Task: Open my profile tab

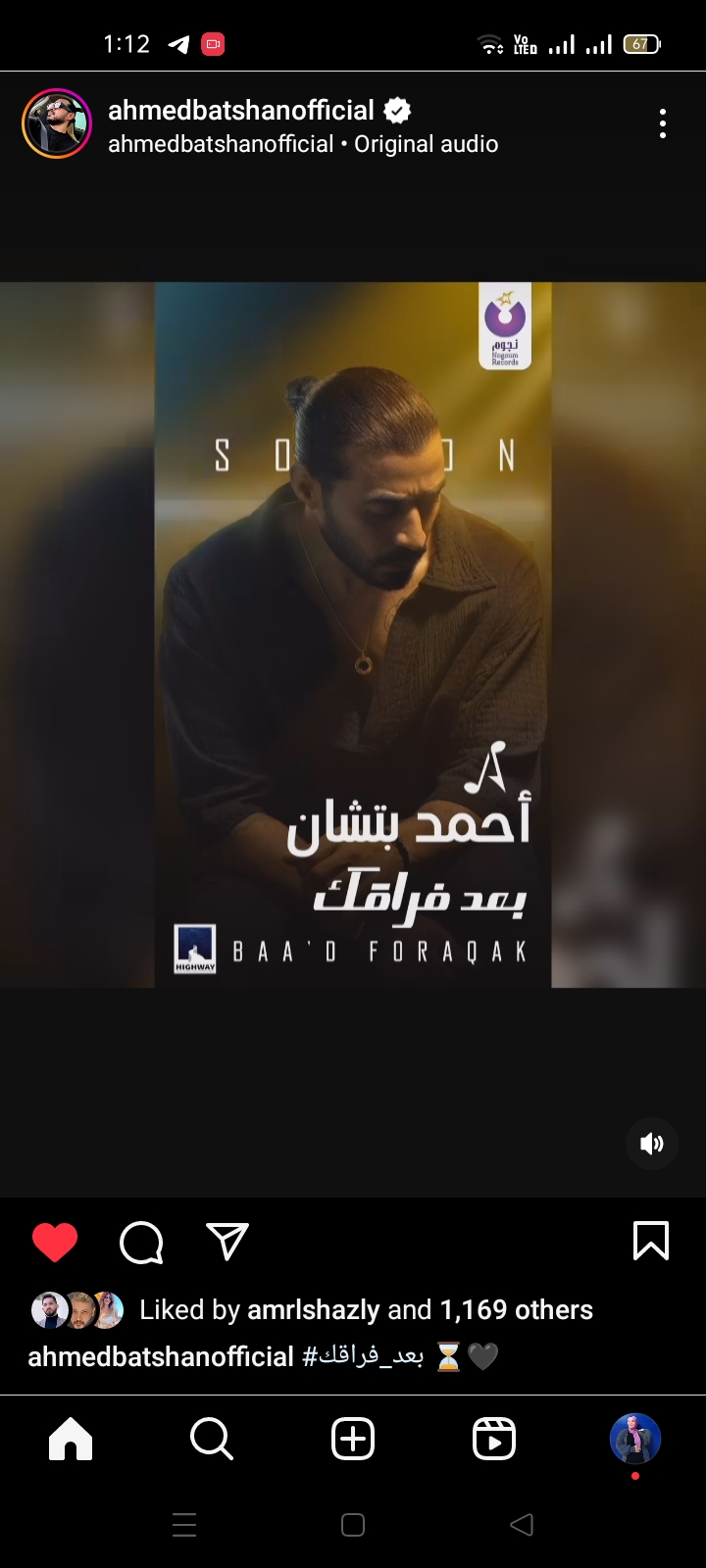Action: pos(635,1440)
